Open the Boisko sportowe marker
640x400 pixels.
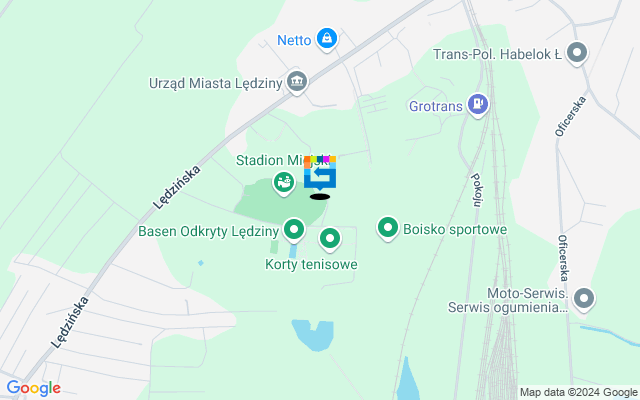click(388, 229)
